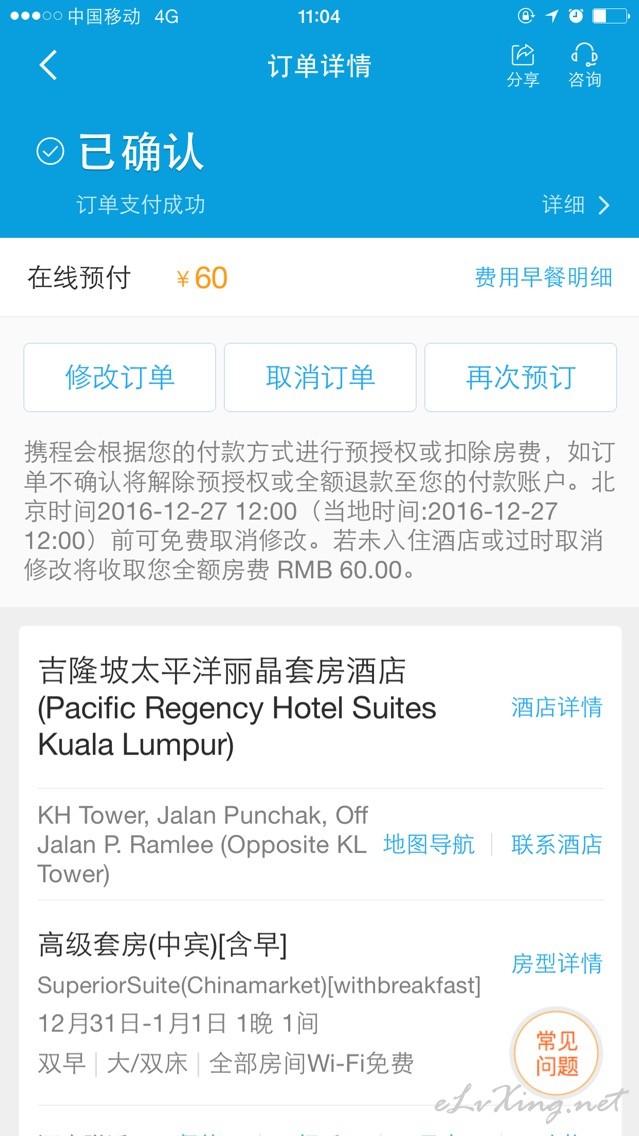The width and height of the screenshot is (639, 1136).
Task: Launch 地图导航 map navigation
Action: pyautogui.click(x=429, y=844)
